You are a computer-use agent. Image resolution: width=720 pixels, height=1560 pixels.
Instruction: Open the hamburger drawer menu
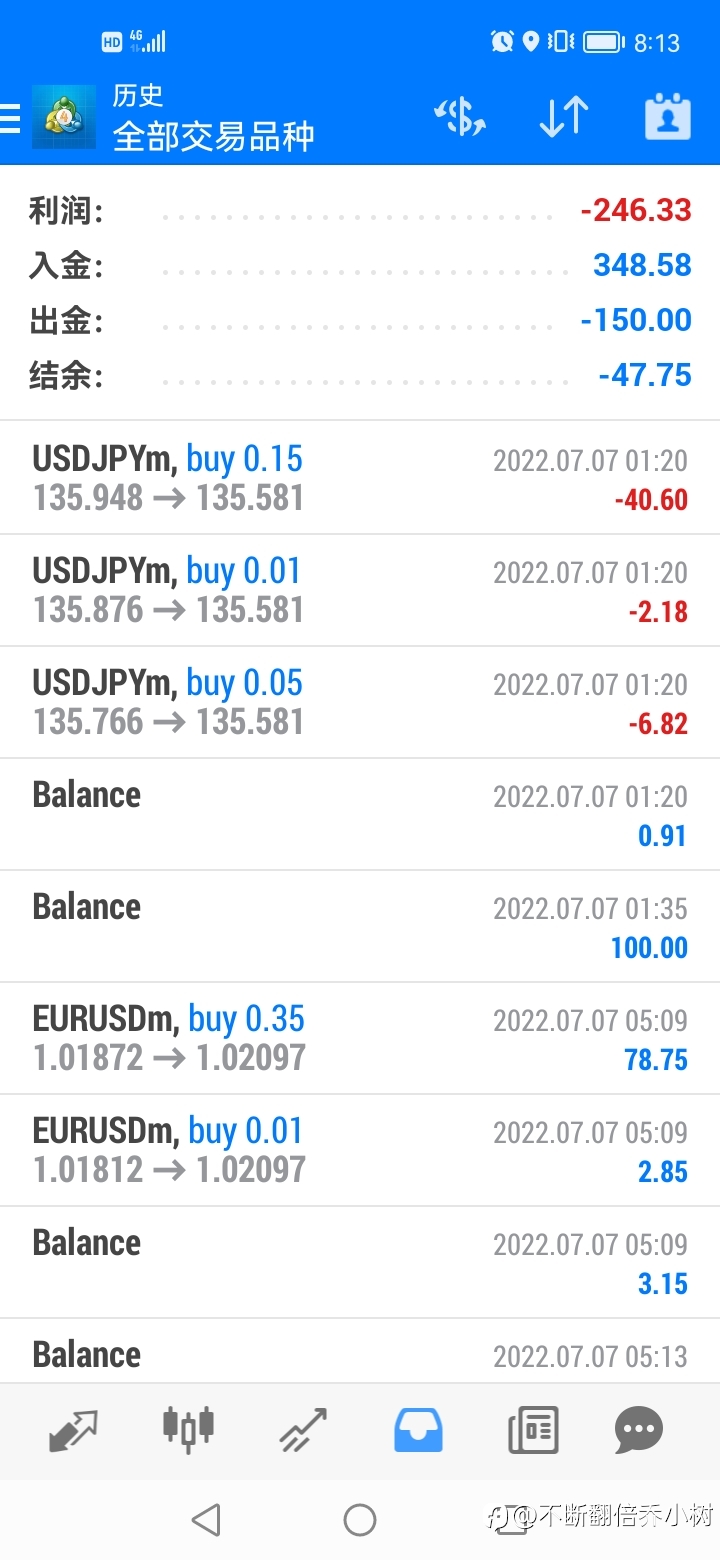pos(10,118)
